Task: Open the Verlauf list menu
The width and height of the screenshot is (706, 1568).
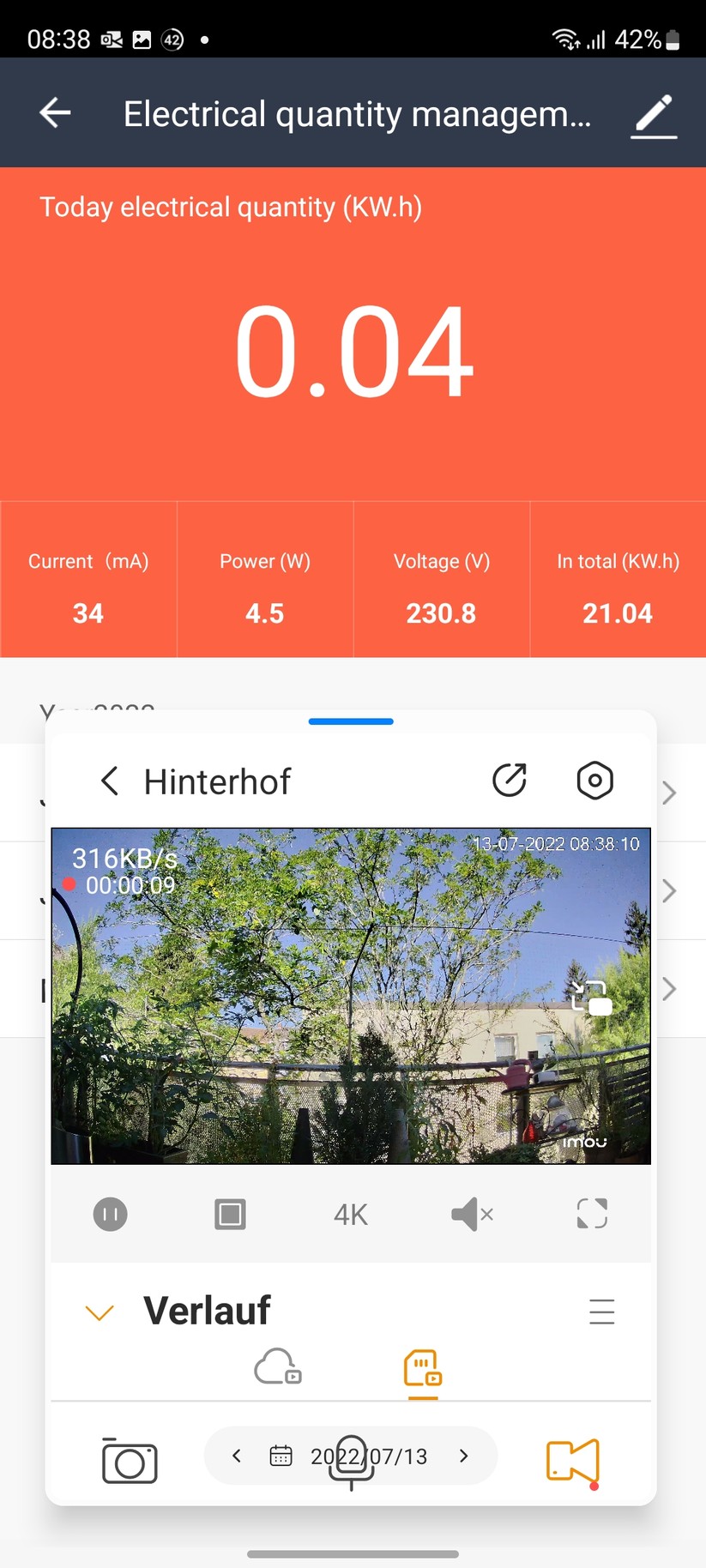Action: (602, 1312)
